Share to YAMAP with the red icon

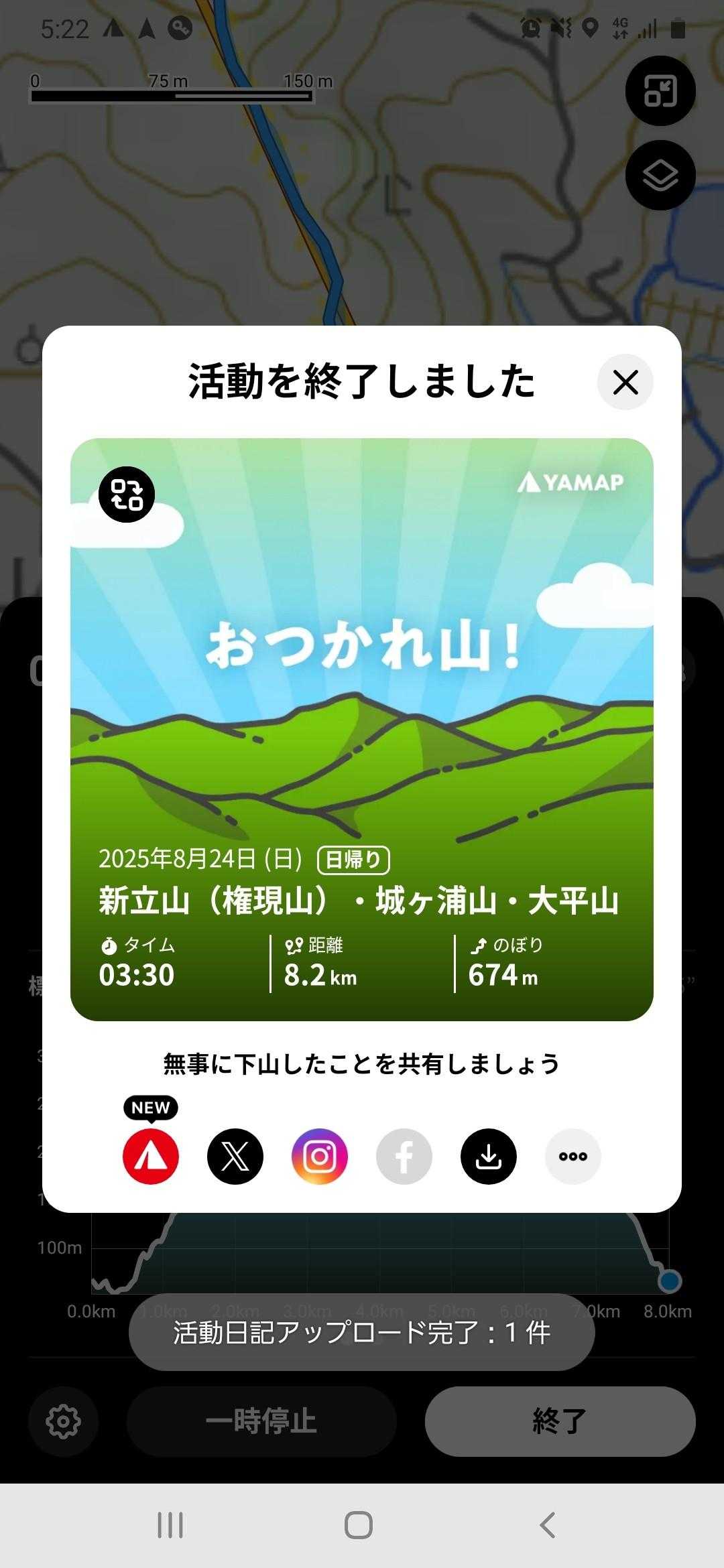(x=151, y=1157)
